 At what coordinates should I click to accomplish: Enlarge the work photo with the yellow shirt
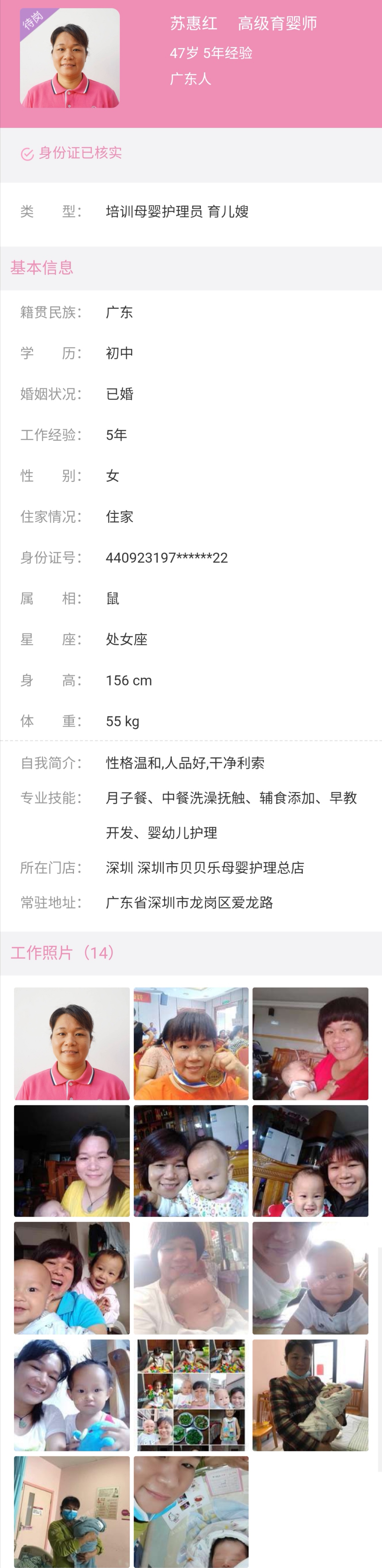pos(72,1161)
